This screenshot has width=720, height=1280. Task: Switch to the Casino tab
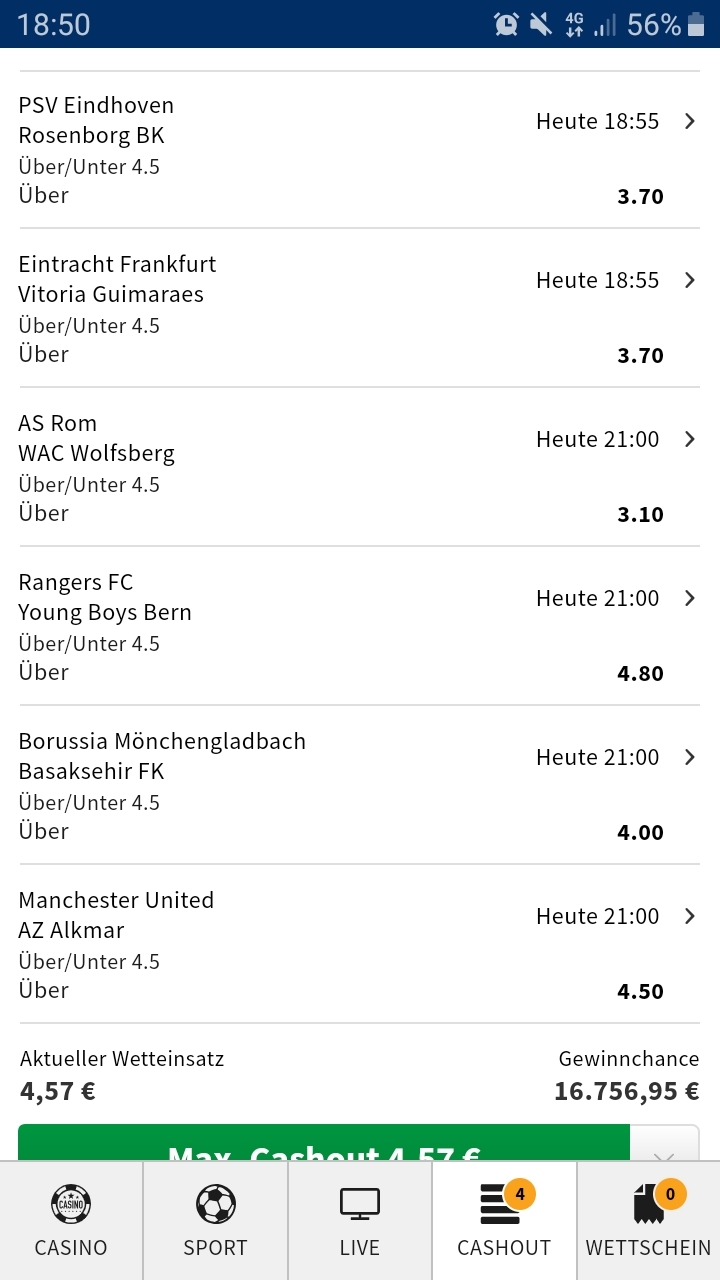point(71,1221)
